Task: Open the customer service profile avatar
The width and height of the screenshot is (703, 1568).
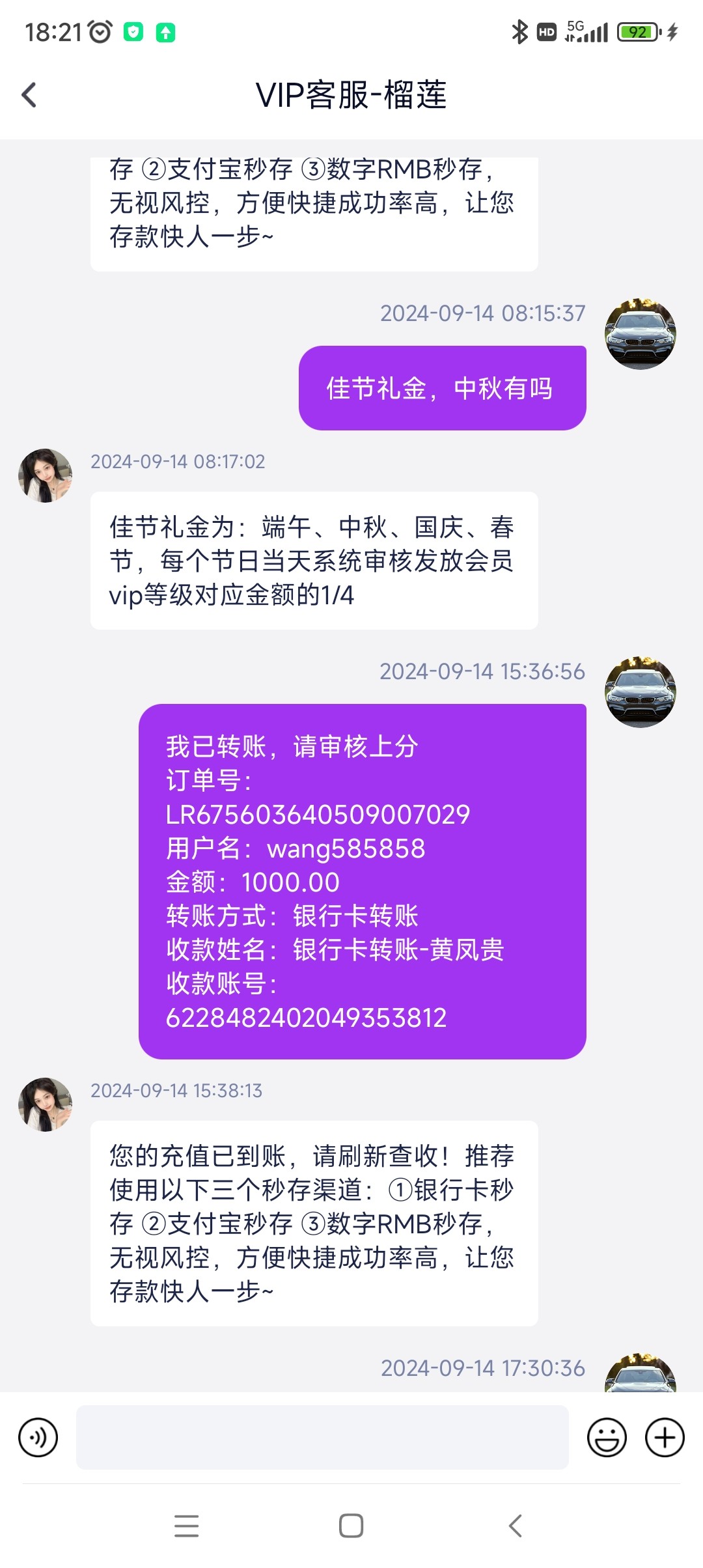Action: coord(44,475)
